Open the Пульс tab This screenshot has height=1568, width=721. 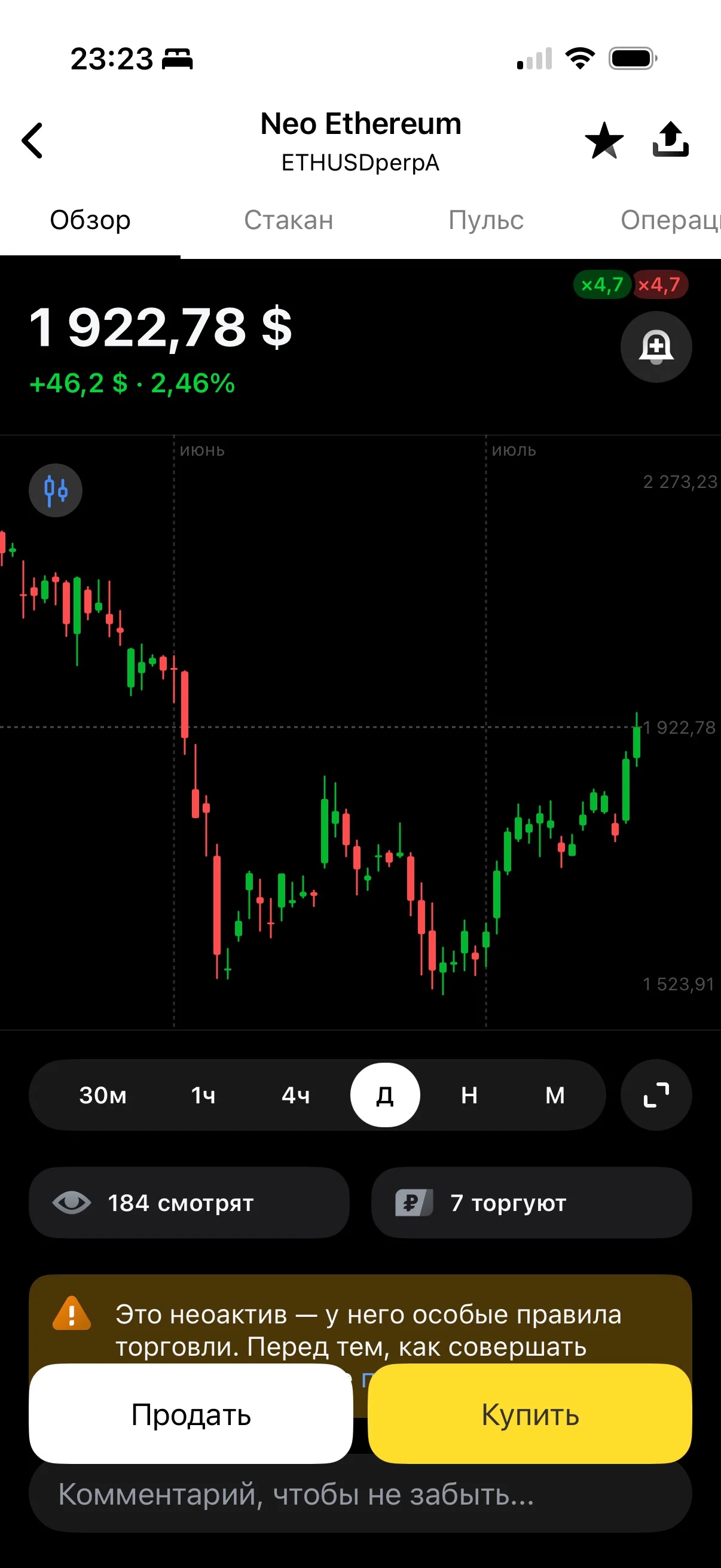pos(485,220)
